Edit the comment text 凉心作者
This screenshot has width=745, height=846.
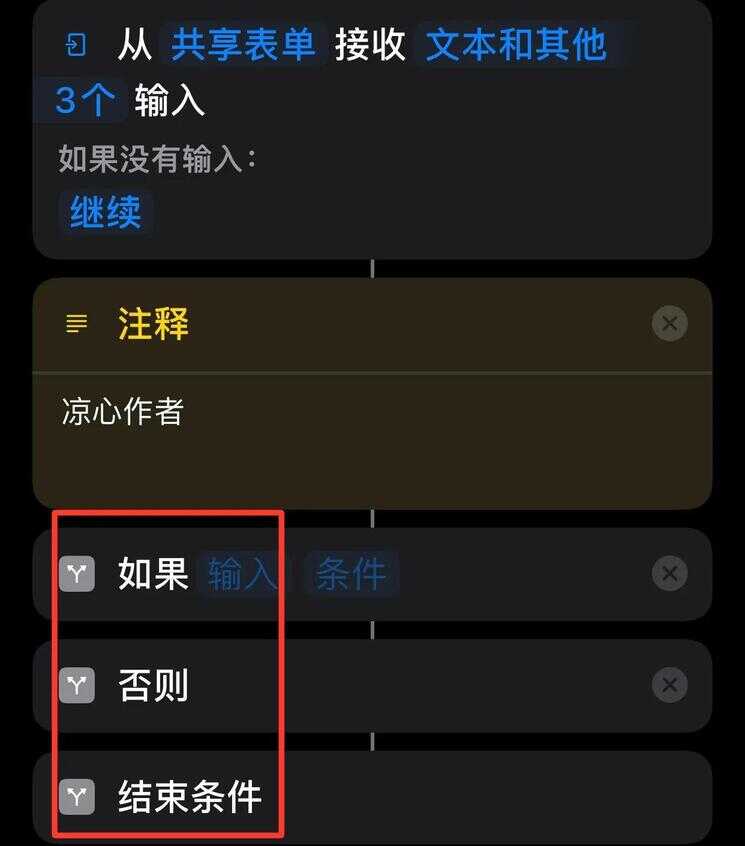(123, 412)
